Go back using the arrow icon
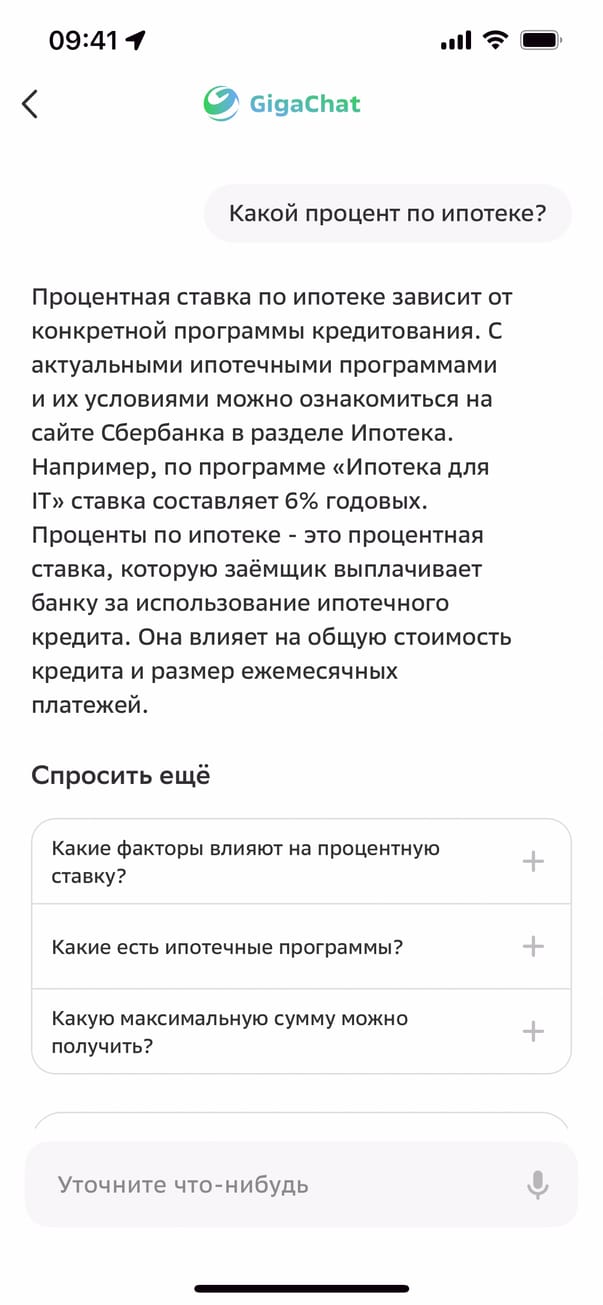 (x=30, y=104)
